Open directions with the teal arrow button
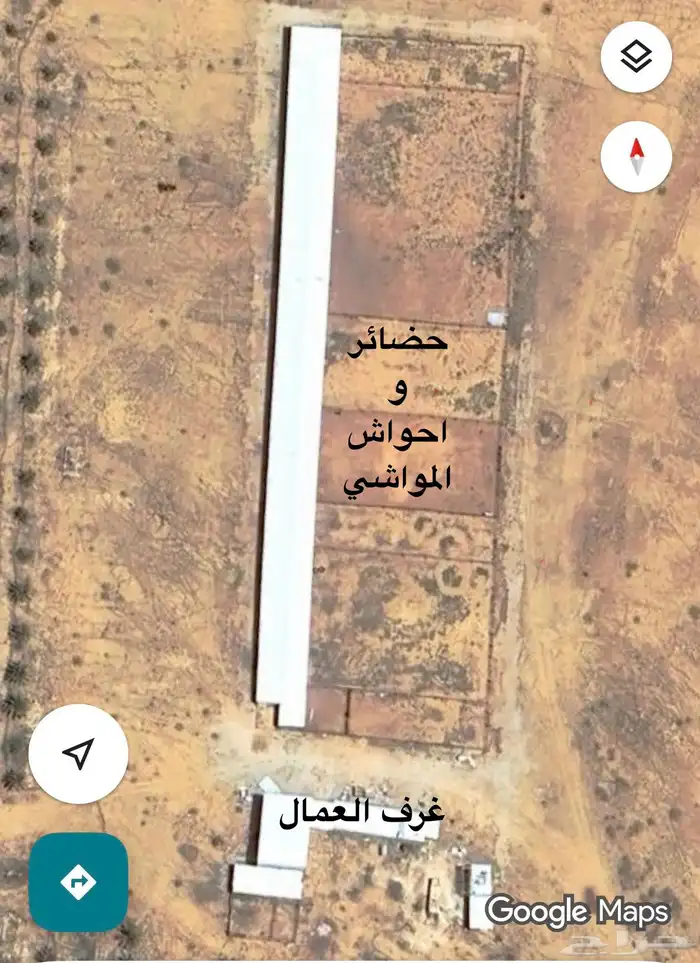Viewport: 700px width, 963px height. (78, 882)
